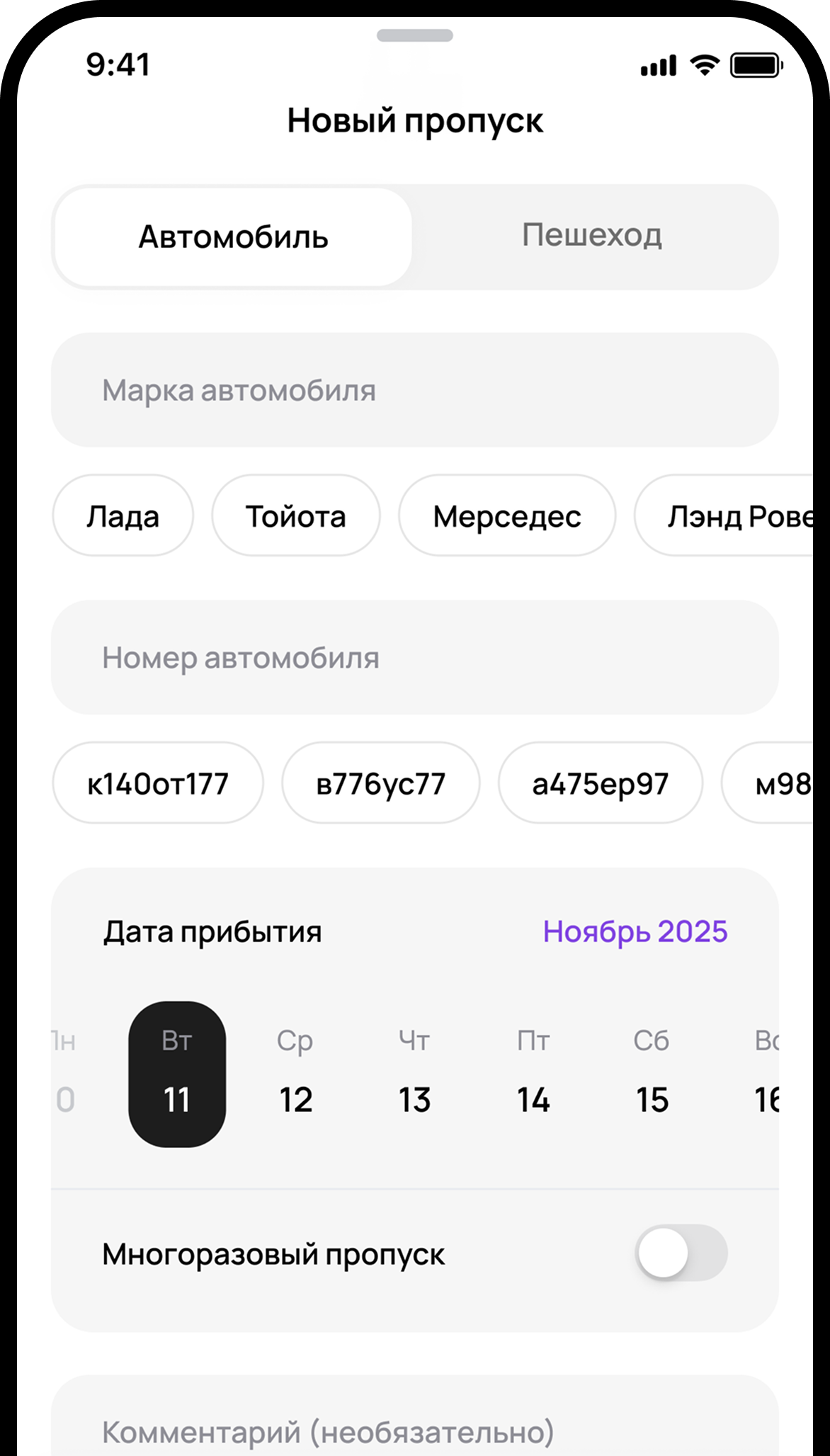Open the Ноябрь 2025 month picker
Viewport: 830px width, 1456px height.
click(x=635, y=931)
